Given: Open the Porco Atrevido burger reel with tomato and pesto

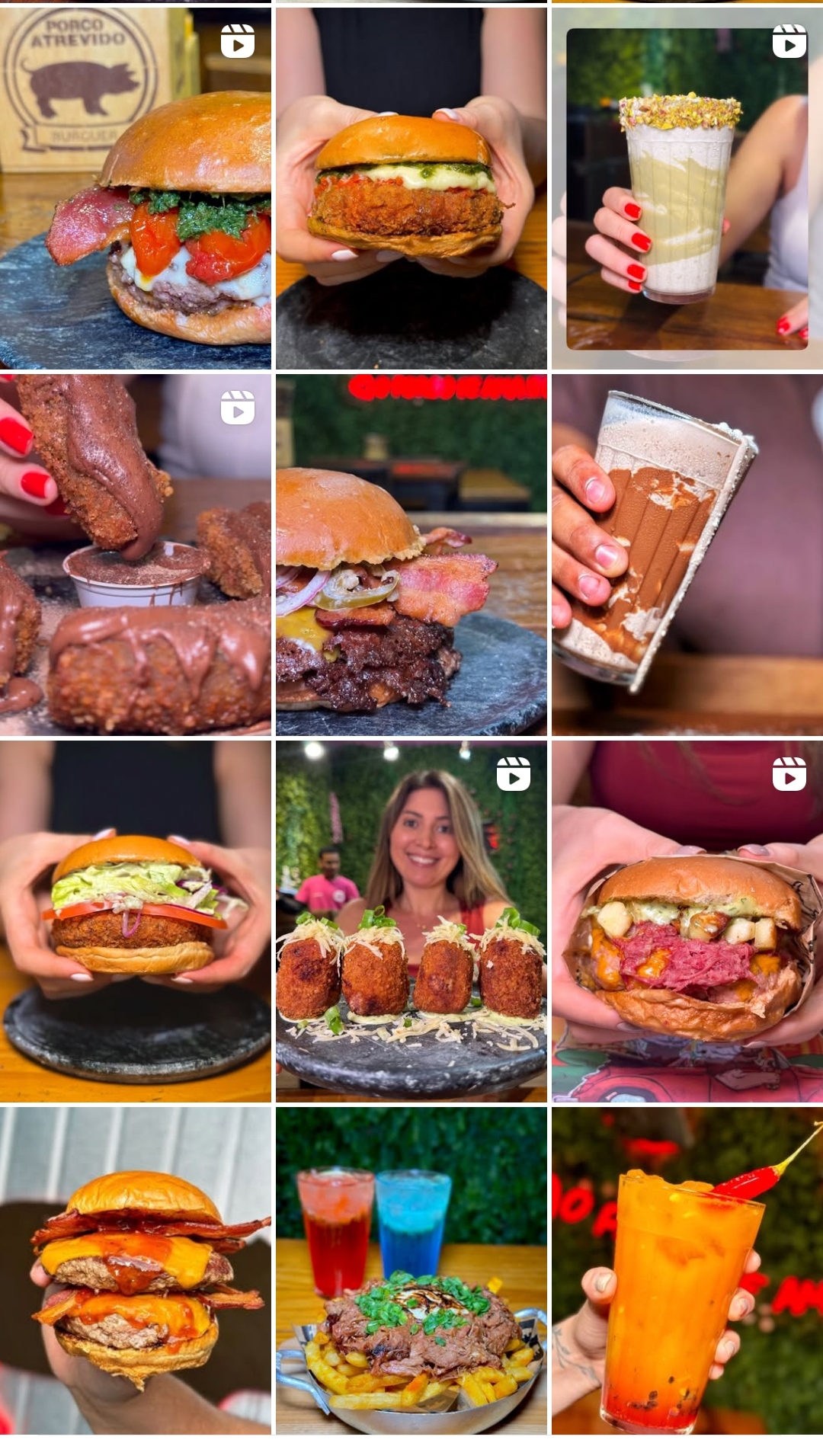Looking at the screenshot, I should (136, 188).
